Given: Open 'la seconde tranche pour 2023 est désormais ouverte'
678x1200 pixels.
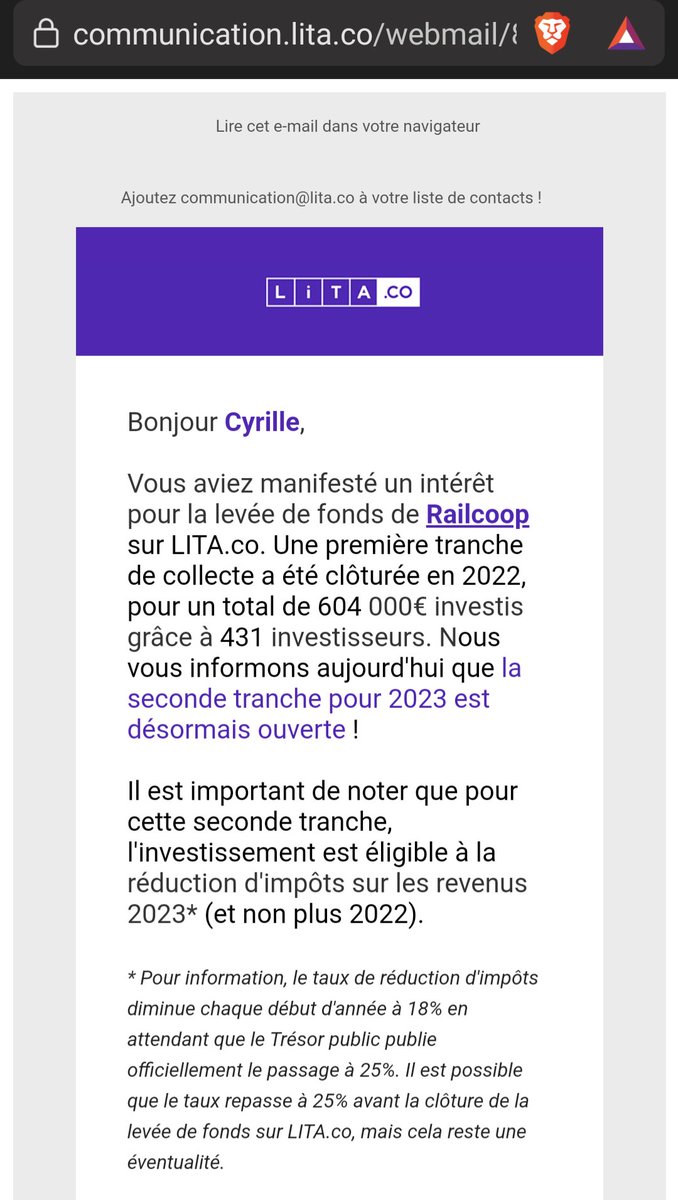Looking at the screenshot, I should coord(324,697).
